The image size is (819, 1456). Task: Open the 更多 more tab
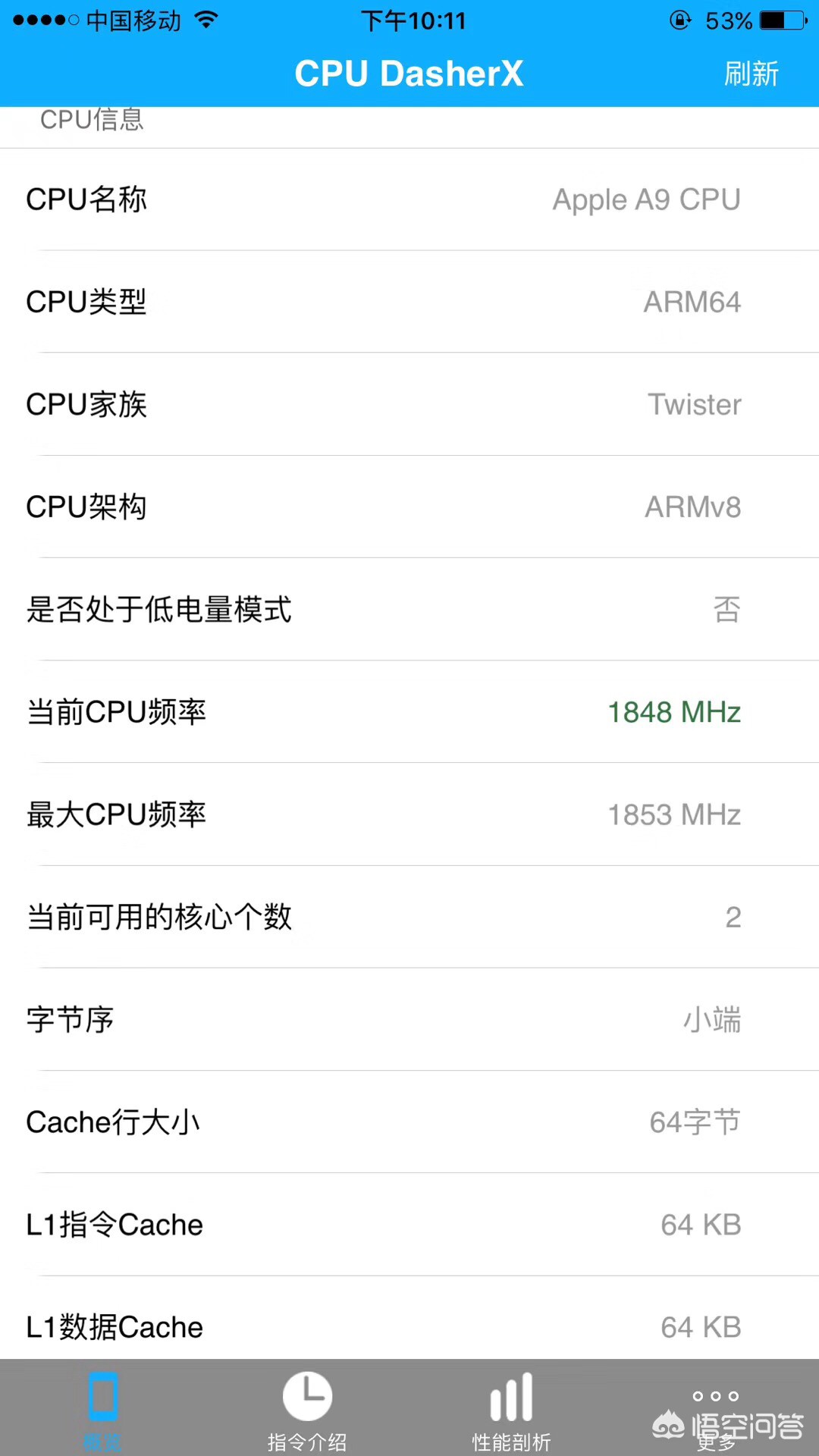coord(716,1418)
